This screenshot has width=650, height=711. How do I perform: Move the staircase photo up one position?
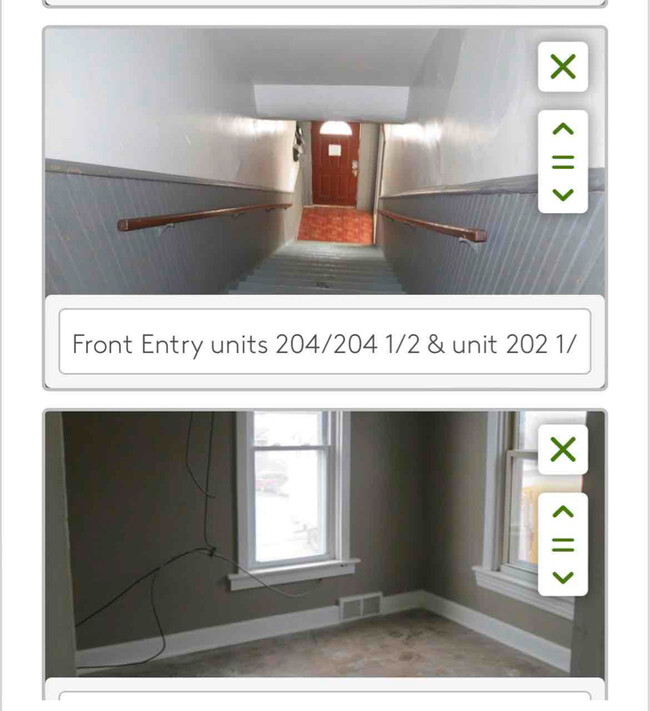click(563, 129)
